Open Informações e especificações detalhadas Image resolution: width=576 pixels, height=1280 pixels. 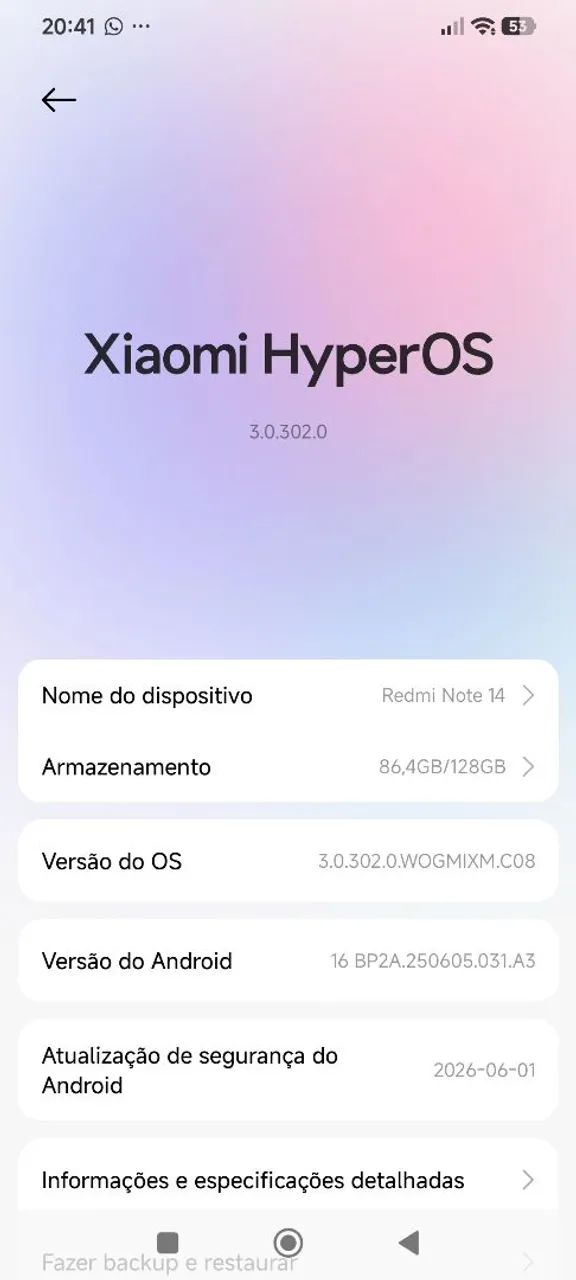288,1180
